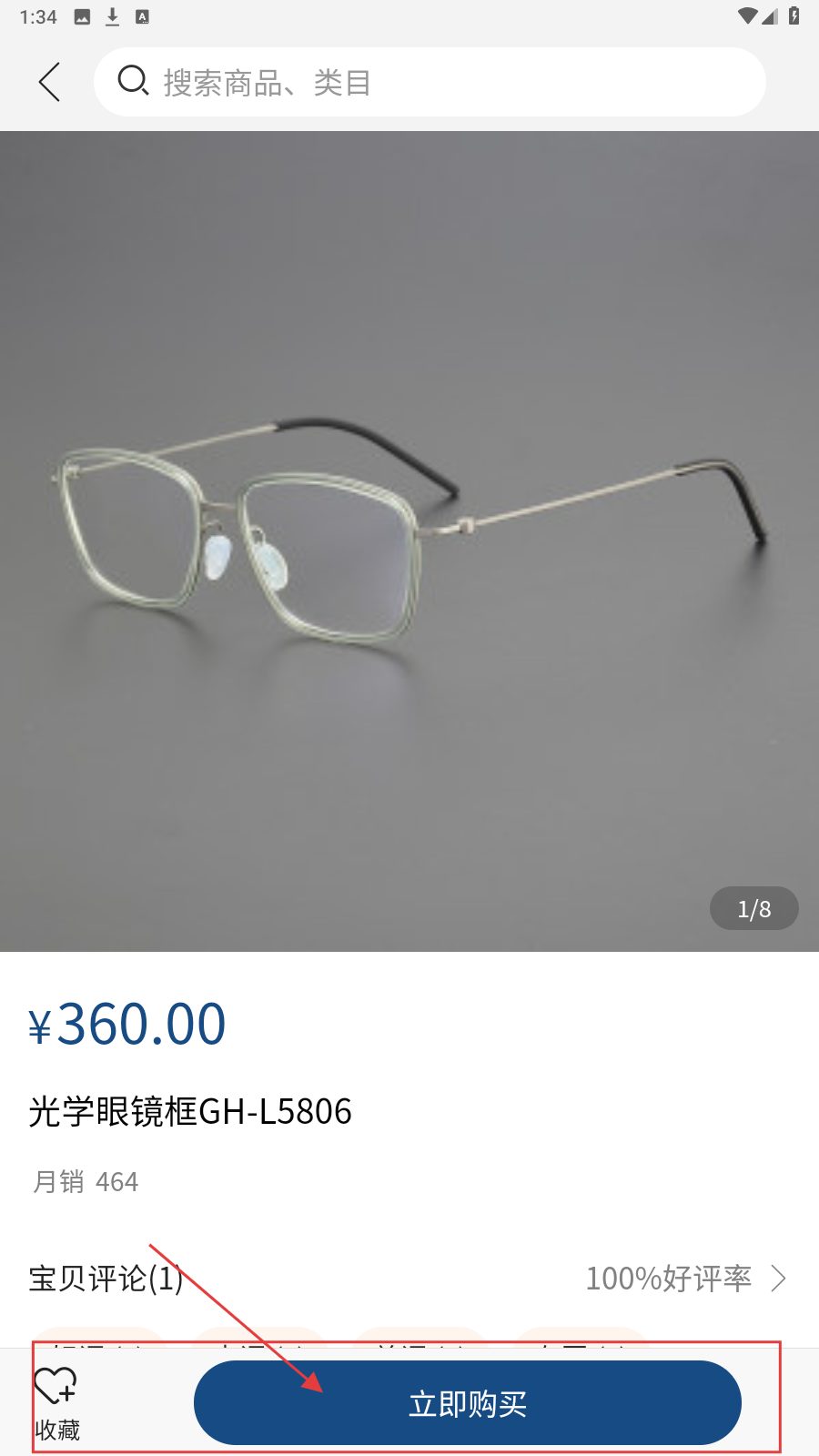Tap the 立即购买 button

pyautogui.click(x=467, y=1403)
